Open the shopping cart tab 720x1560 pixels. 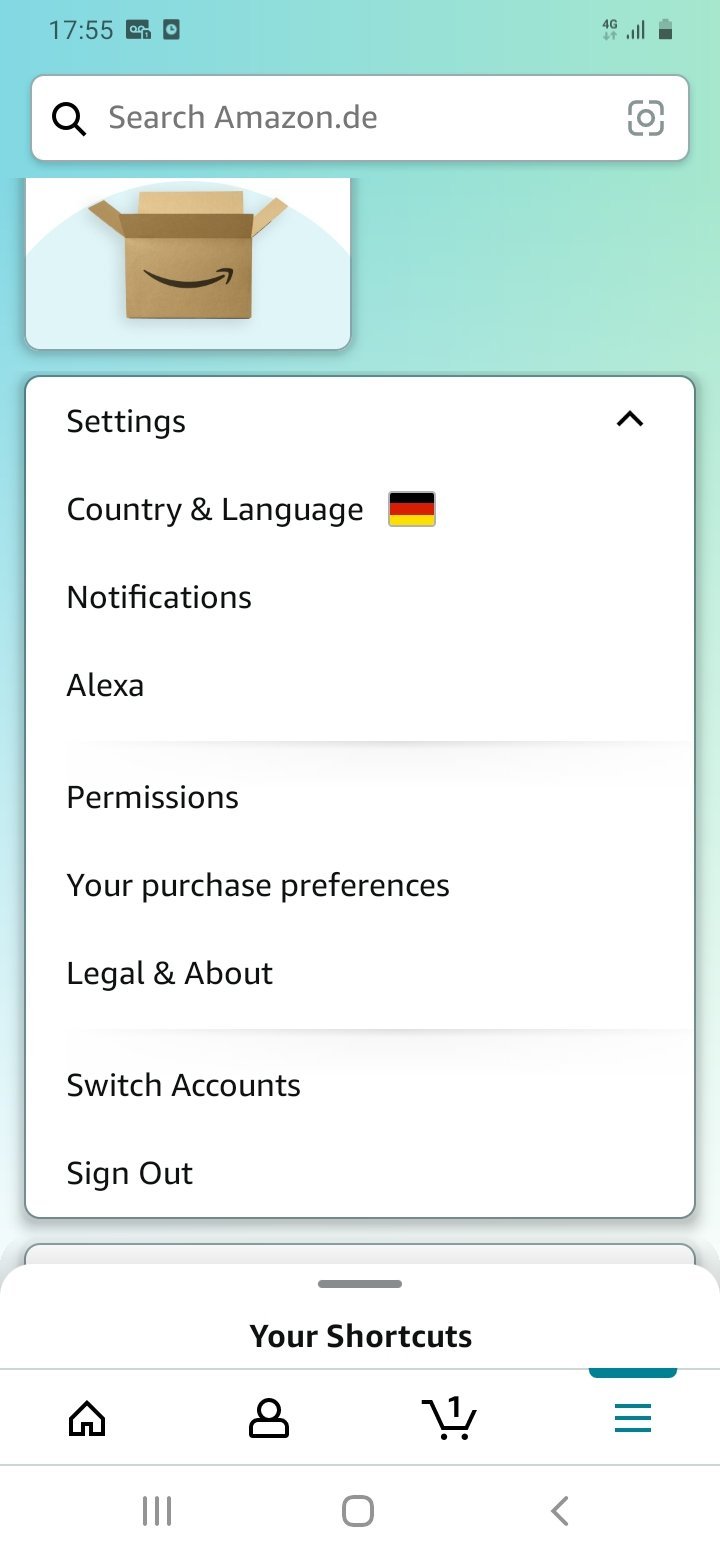(449, 1418)
